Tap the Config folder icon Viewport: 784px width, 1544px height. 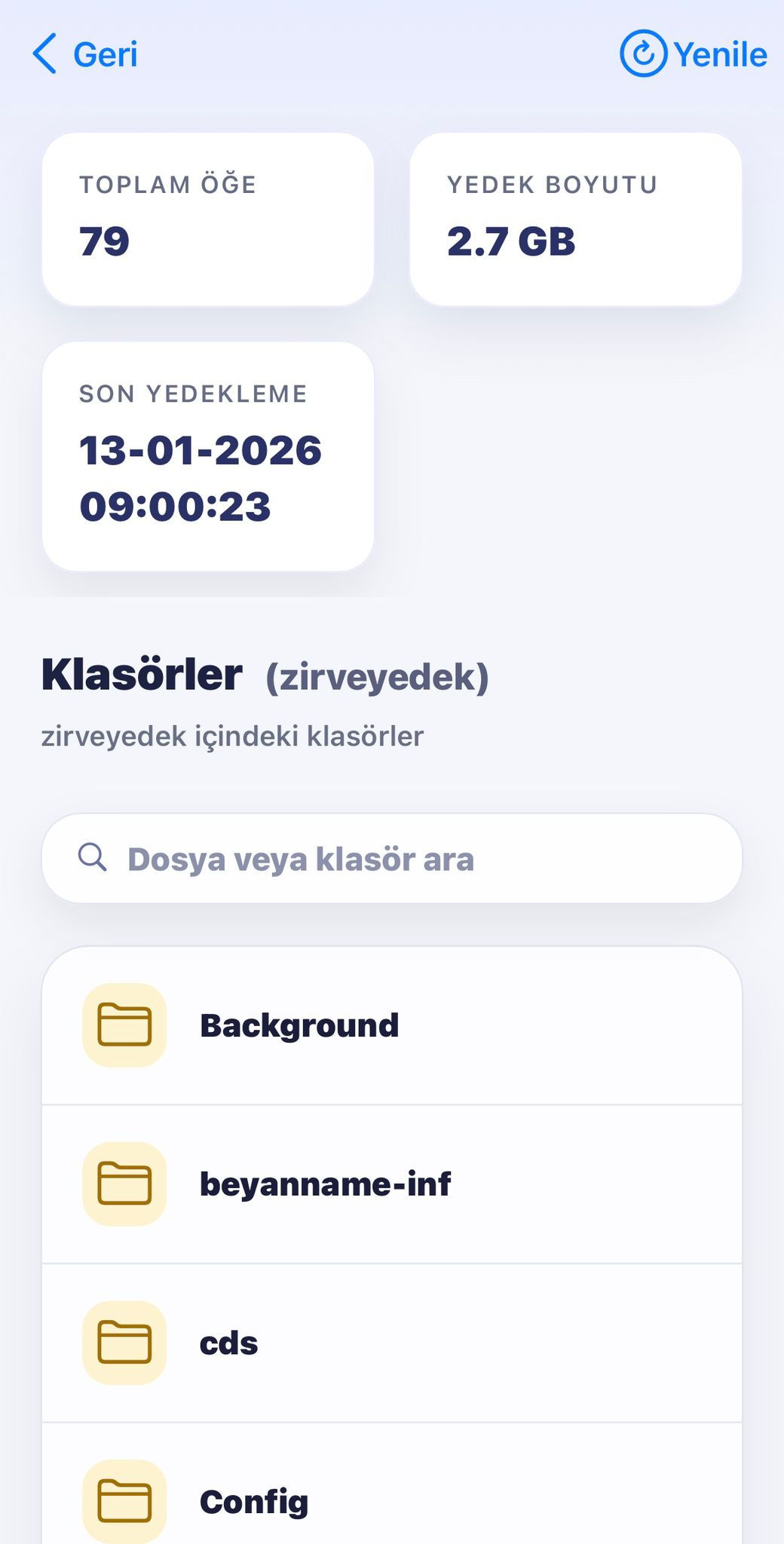pos(125,1500)
